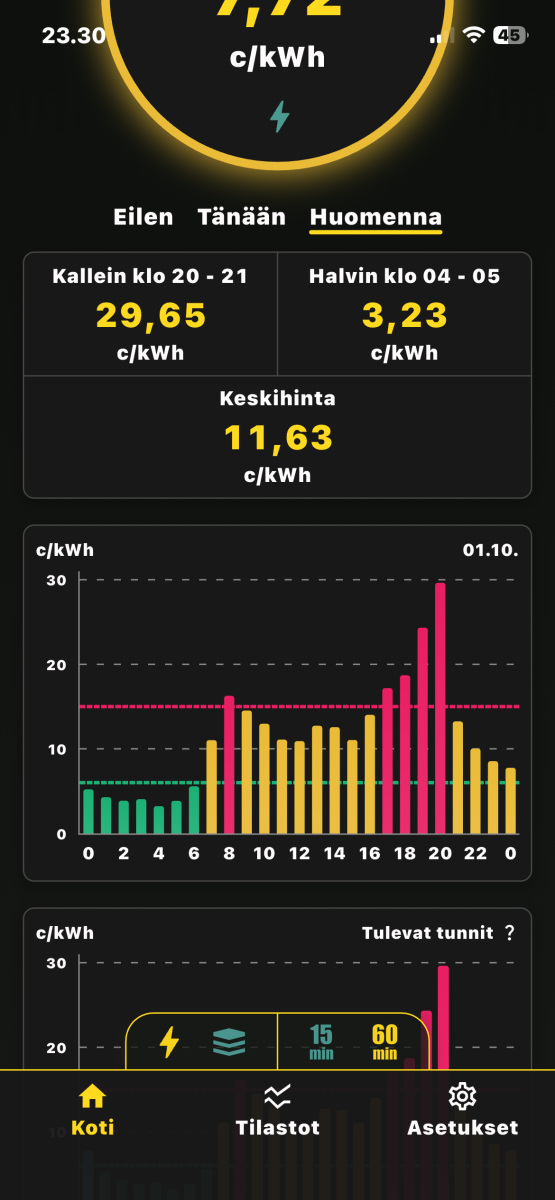Select the Tänään tab

coord(241,217)
